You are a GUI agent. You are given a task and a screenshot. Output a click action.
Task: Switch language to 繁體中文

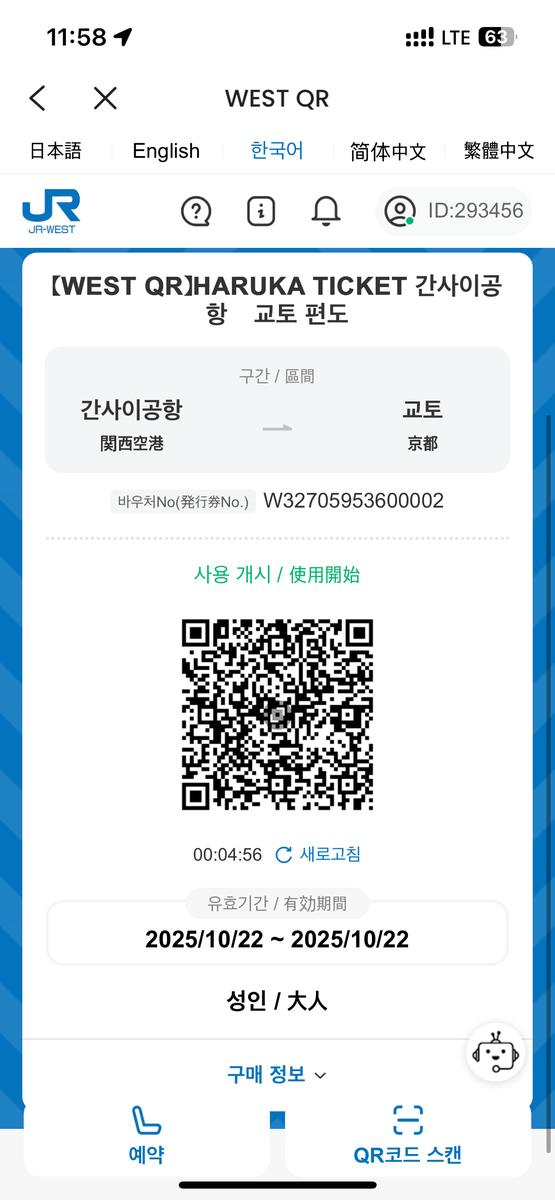click(x=499, y=151)
